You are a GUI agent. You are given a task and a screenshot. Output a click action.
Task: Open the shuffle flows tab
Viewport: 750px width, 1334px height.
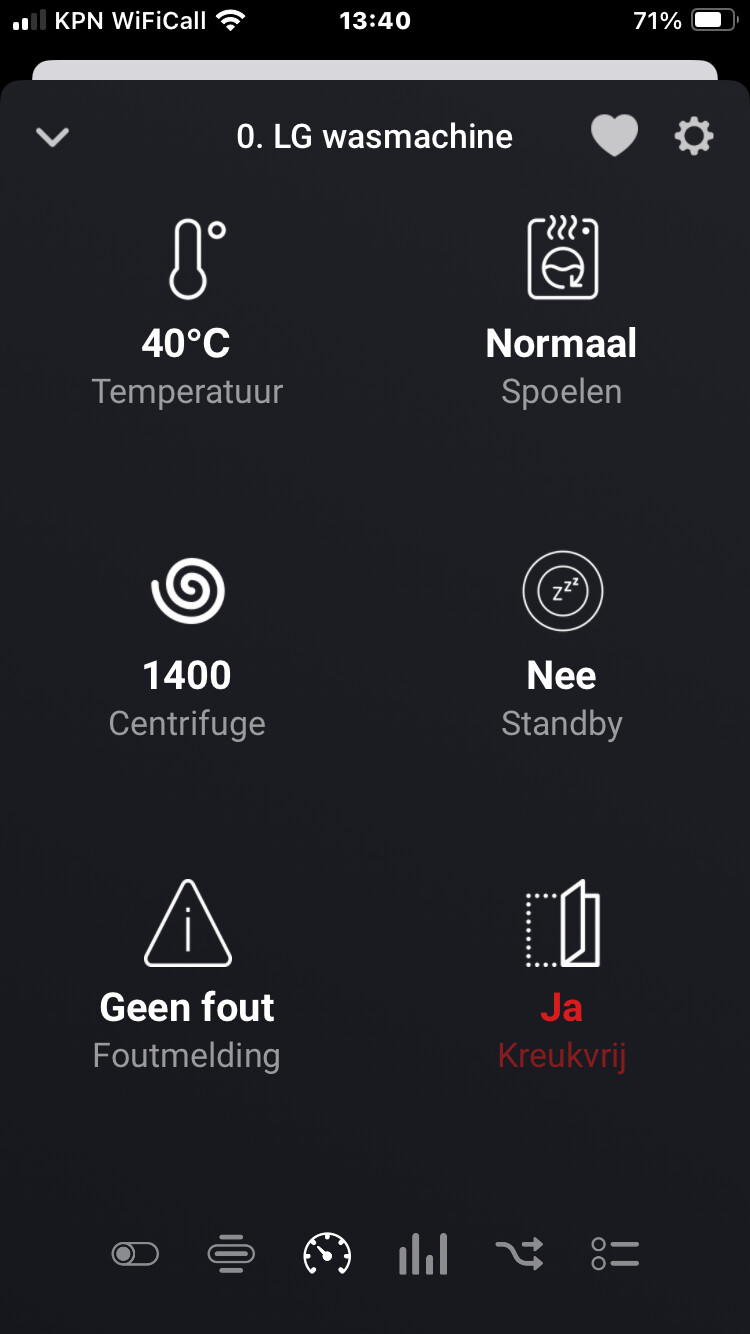point(519,1253)
